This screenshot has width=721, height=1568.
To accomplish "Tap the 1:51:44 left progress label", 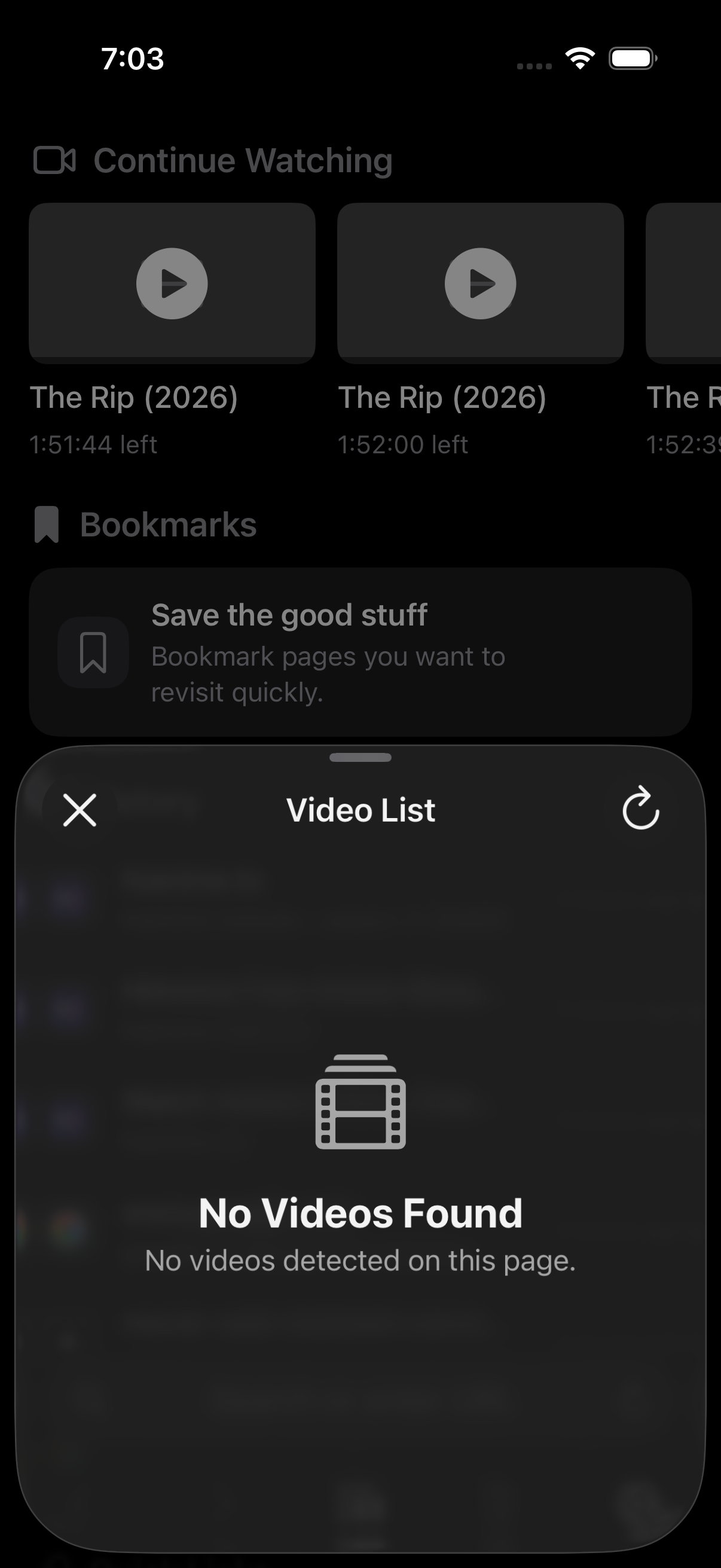I will pos(94,444).
